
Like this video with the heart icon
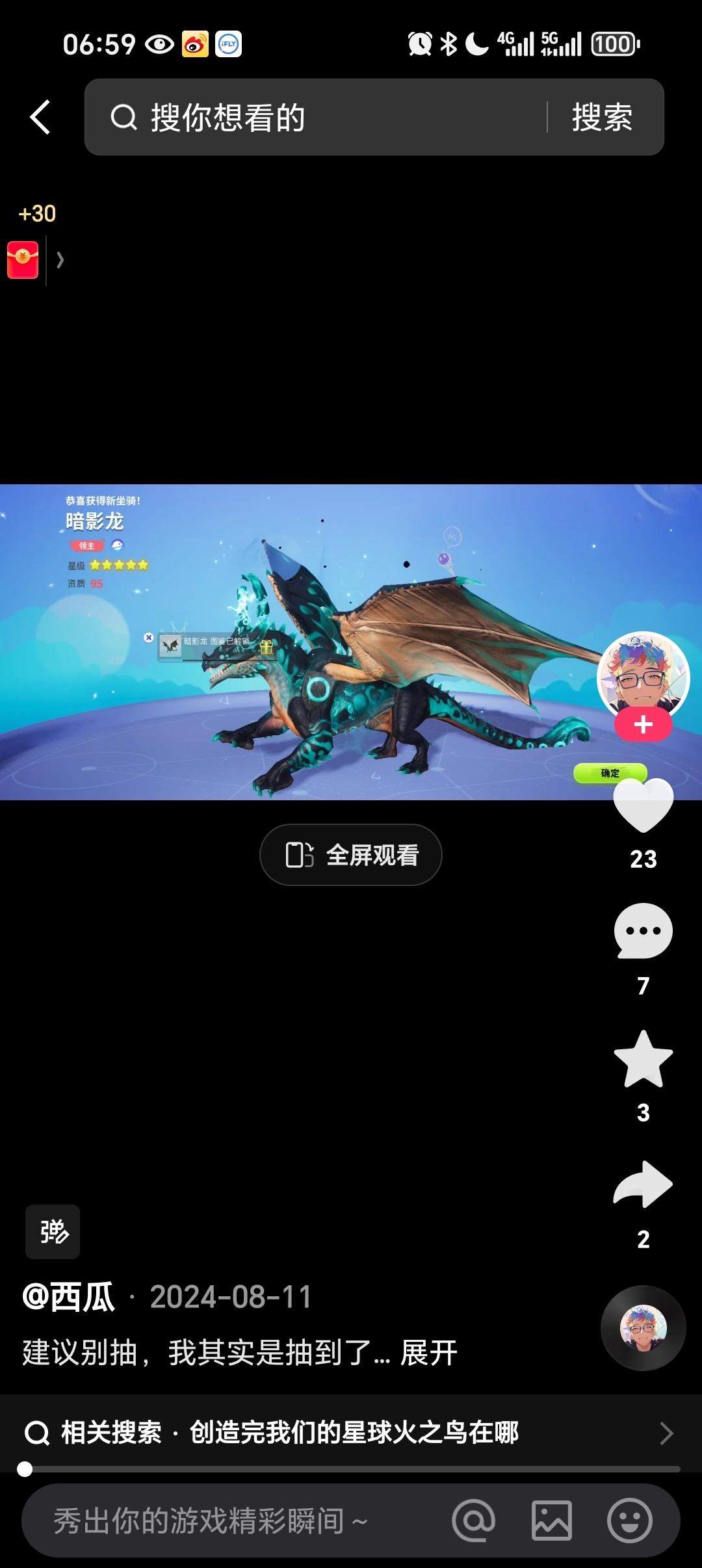pos(643,806)
